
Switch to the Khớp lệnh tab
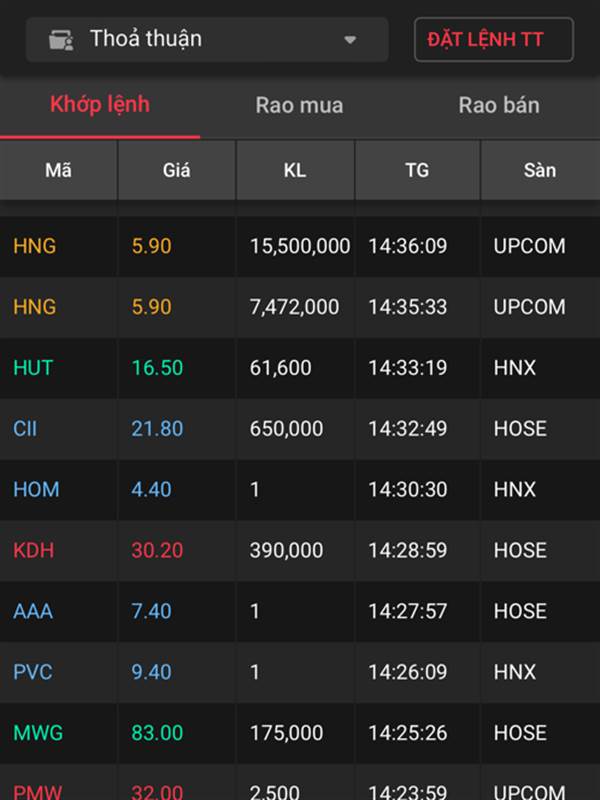(100, 105)
